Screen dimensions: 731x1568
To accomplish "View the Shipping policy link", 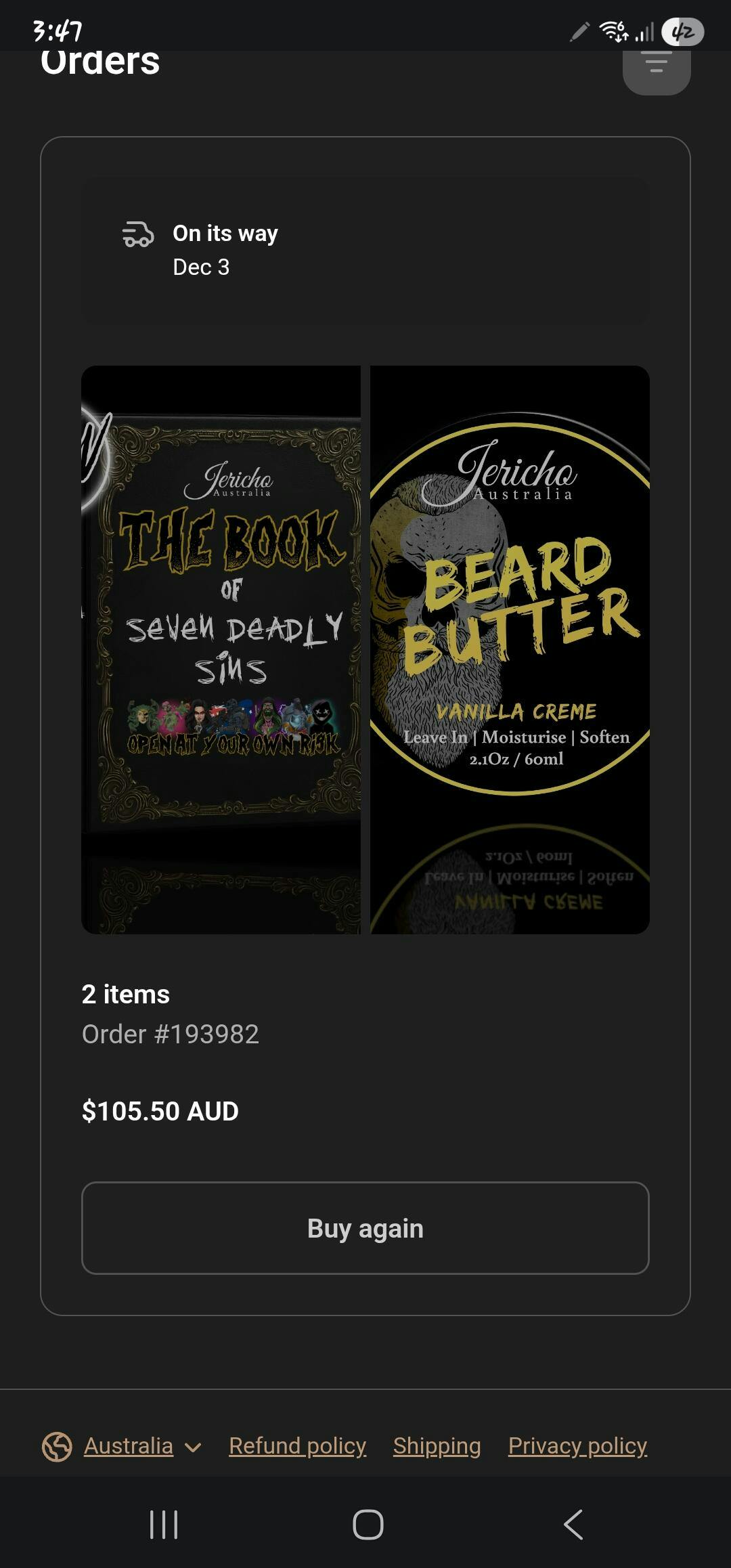I will click(437, 1446).
